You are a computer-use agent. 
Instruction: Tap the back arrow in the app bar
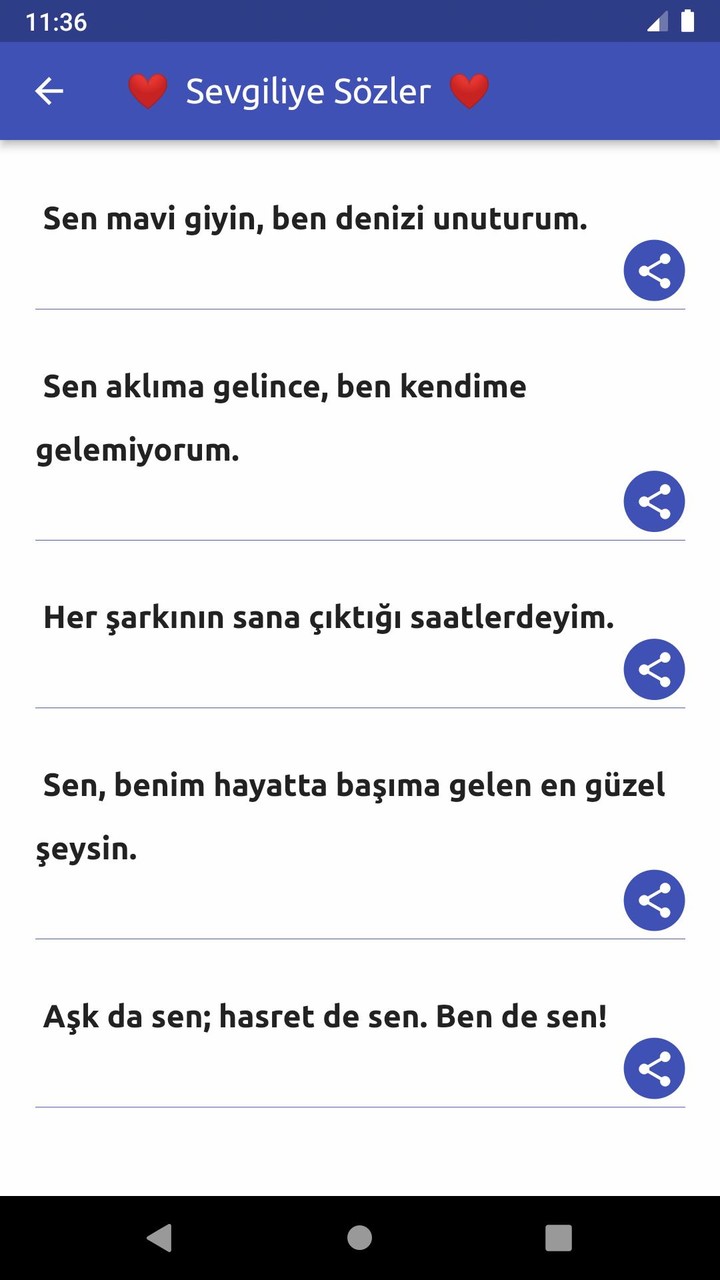click(x=48, y=91)
